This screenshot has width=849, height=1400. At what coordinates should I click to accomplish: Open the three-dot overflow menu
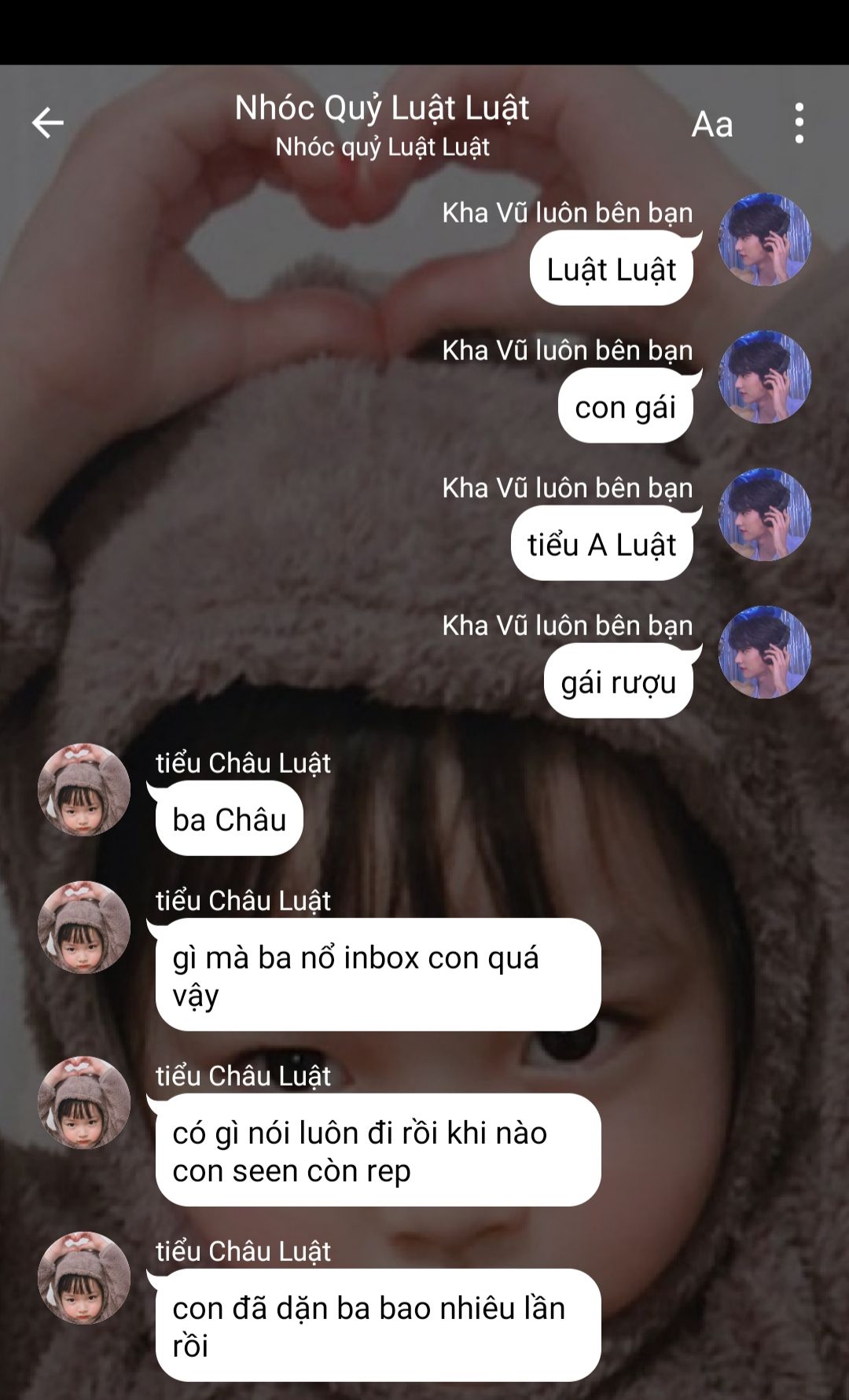pyautogui.click(x=799, y=123)
